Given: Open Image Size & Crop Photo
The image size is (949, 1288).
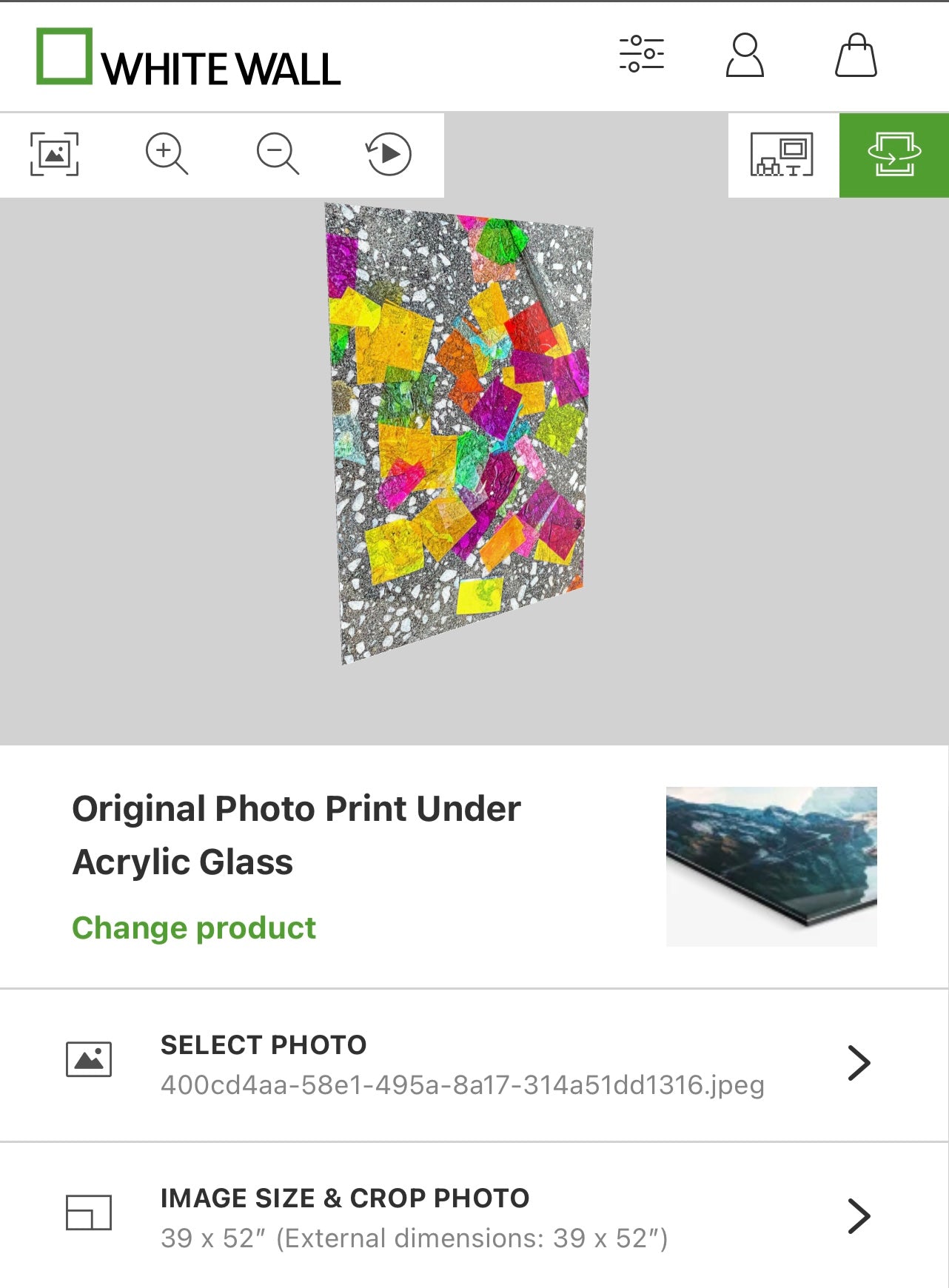Looking at the screenshot, I should click(474, 1216).
